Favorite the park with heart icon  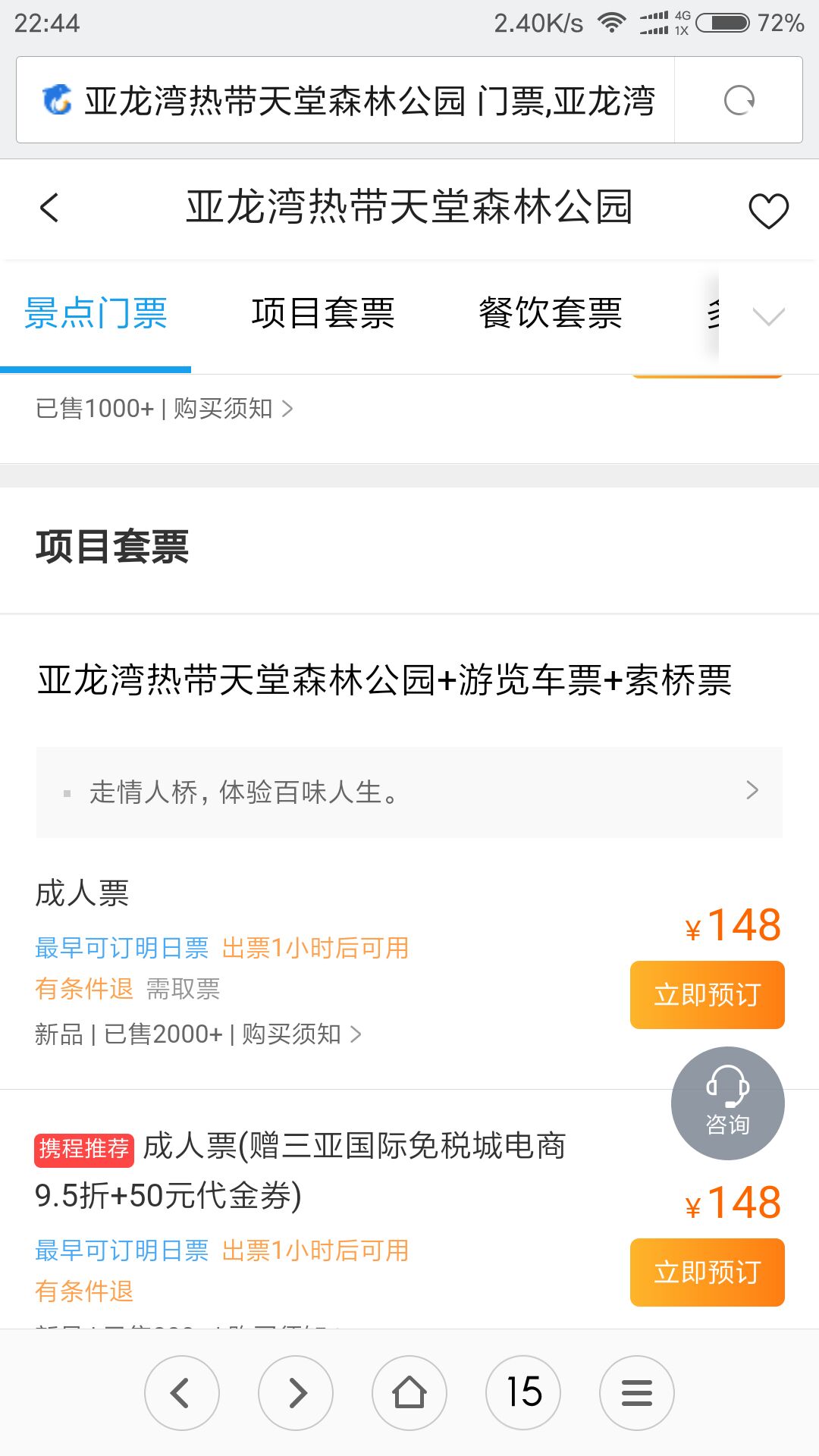pyautogui.click(x=768, y=210)
